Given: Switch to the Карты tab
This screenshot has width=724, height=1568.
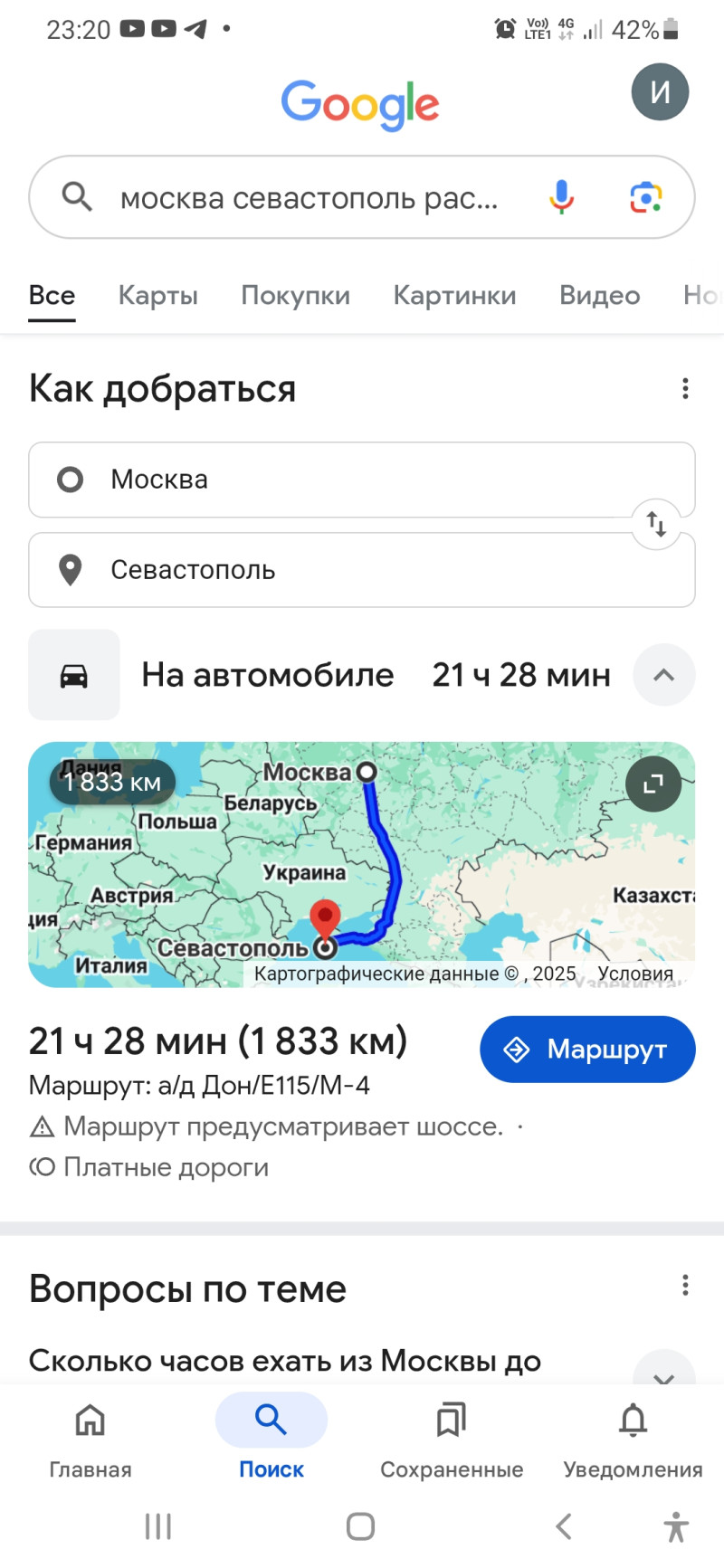Looking at the screenshot, I should coord(157,295).
